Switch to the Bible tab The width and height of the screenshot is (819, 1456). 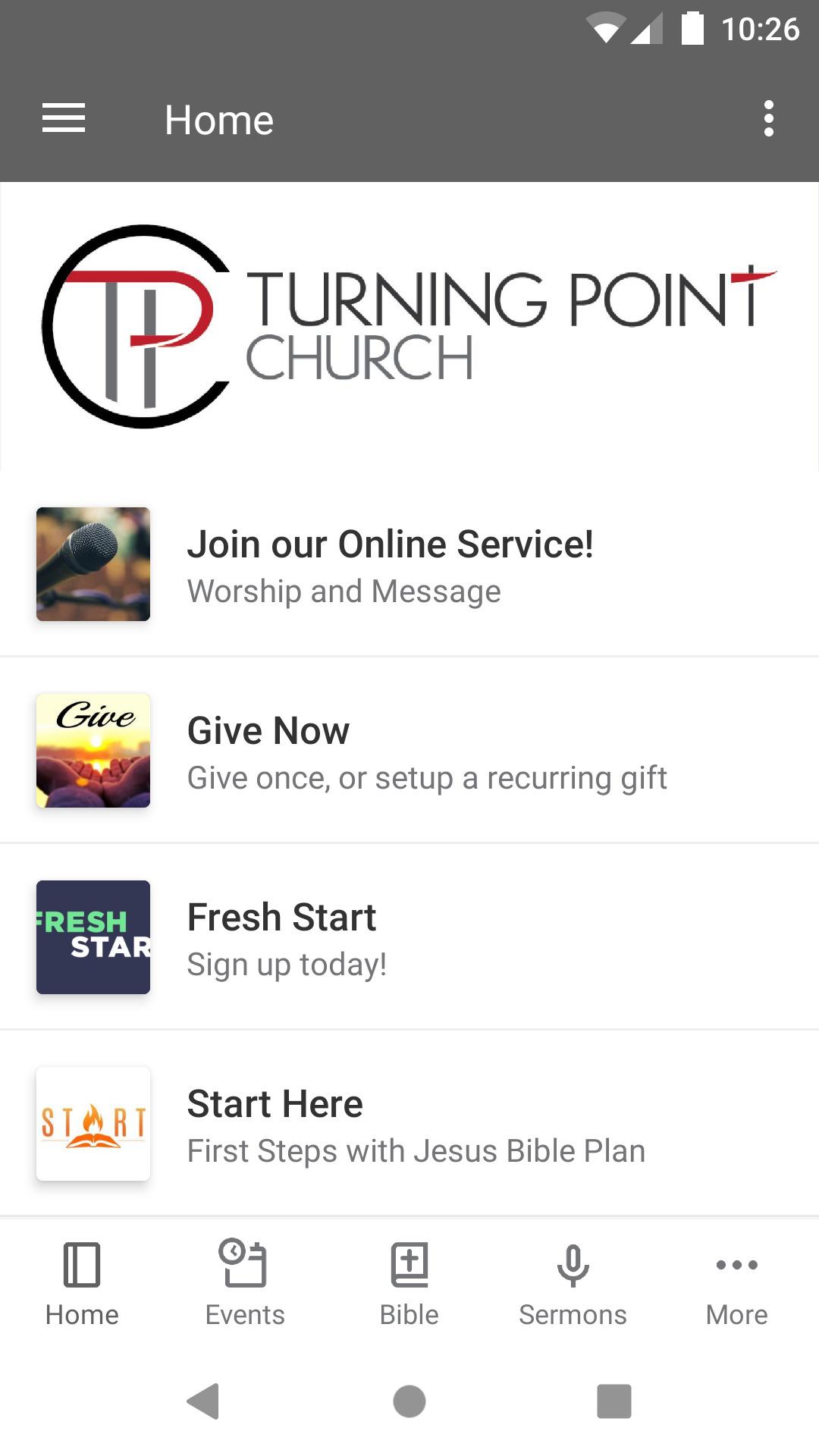tap(409, 1283)
